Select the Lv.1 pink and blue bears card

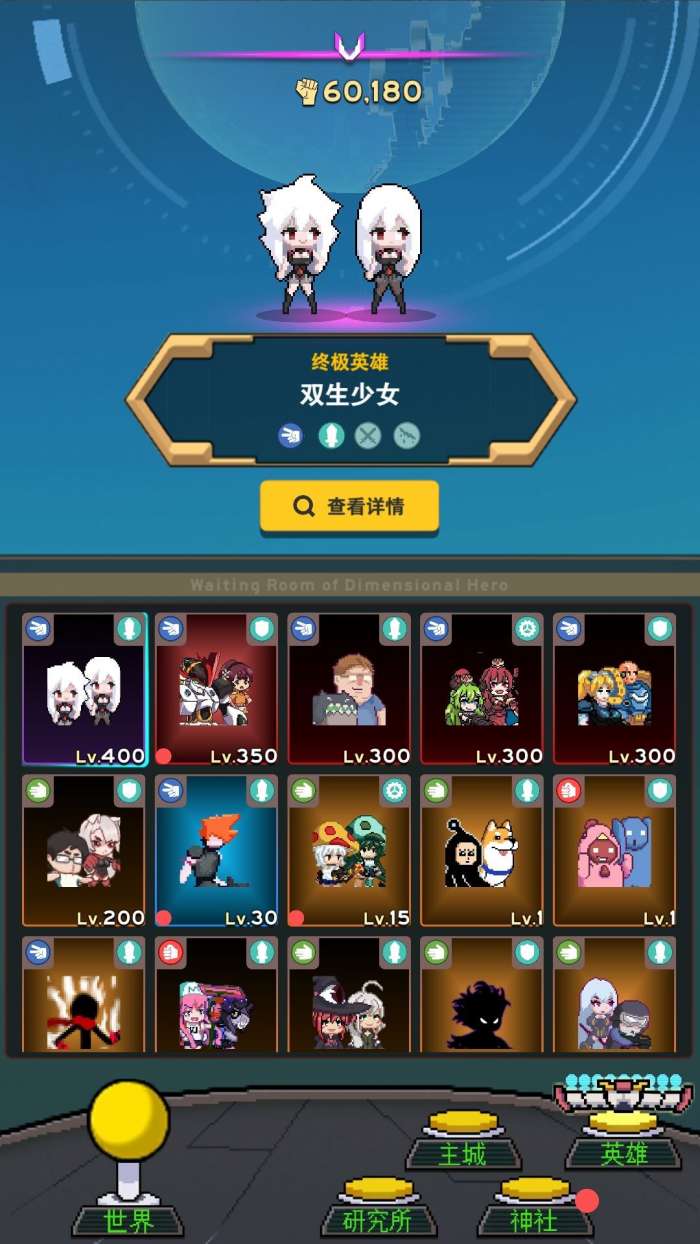point(614,851)
